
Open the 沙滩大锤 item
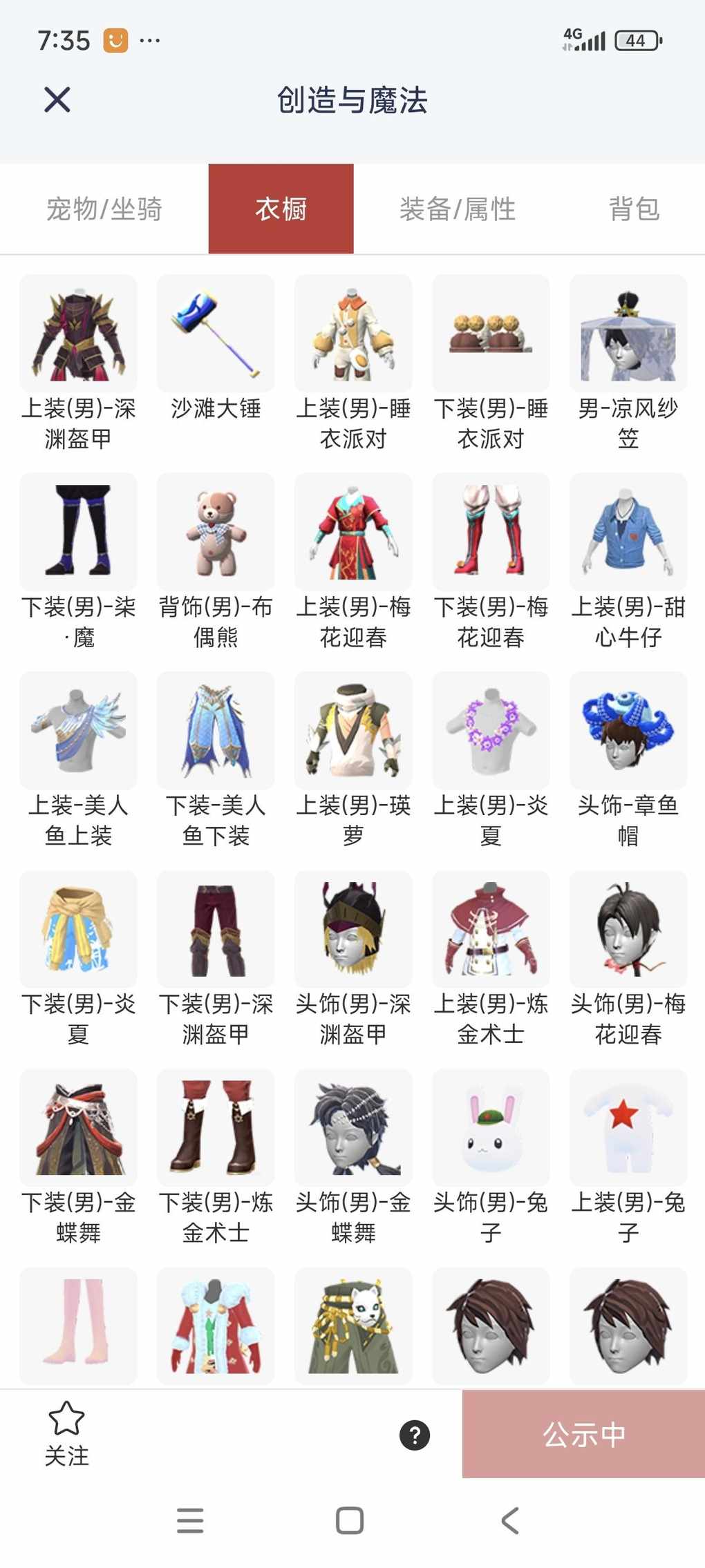coord(216,334)
